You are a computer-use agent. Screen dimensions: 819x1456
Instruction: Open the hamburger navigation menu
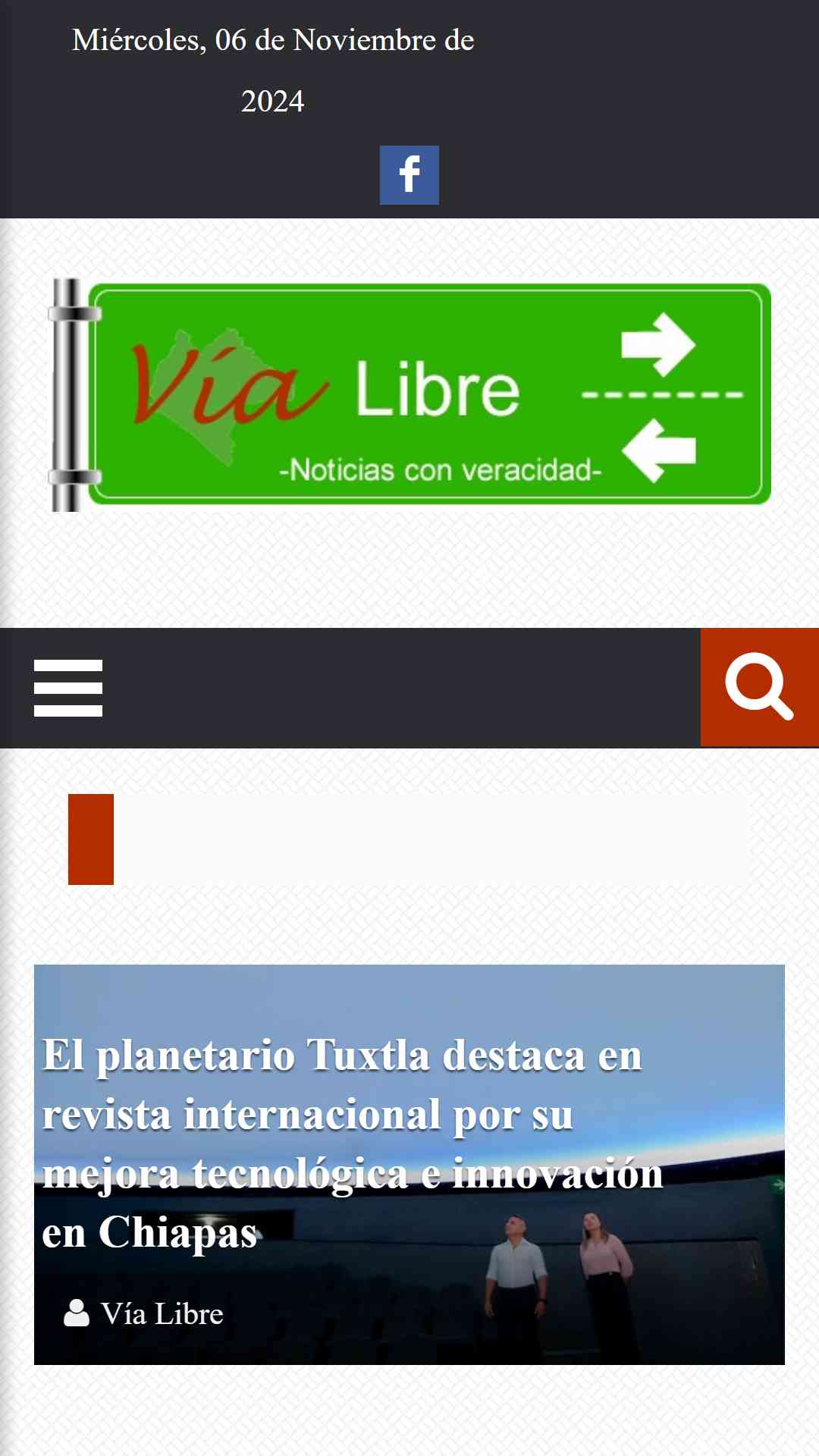coord(68,688)
